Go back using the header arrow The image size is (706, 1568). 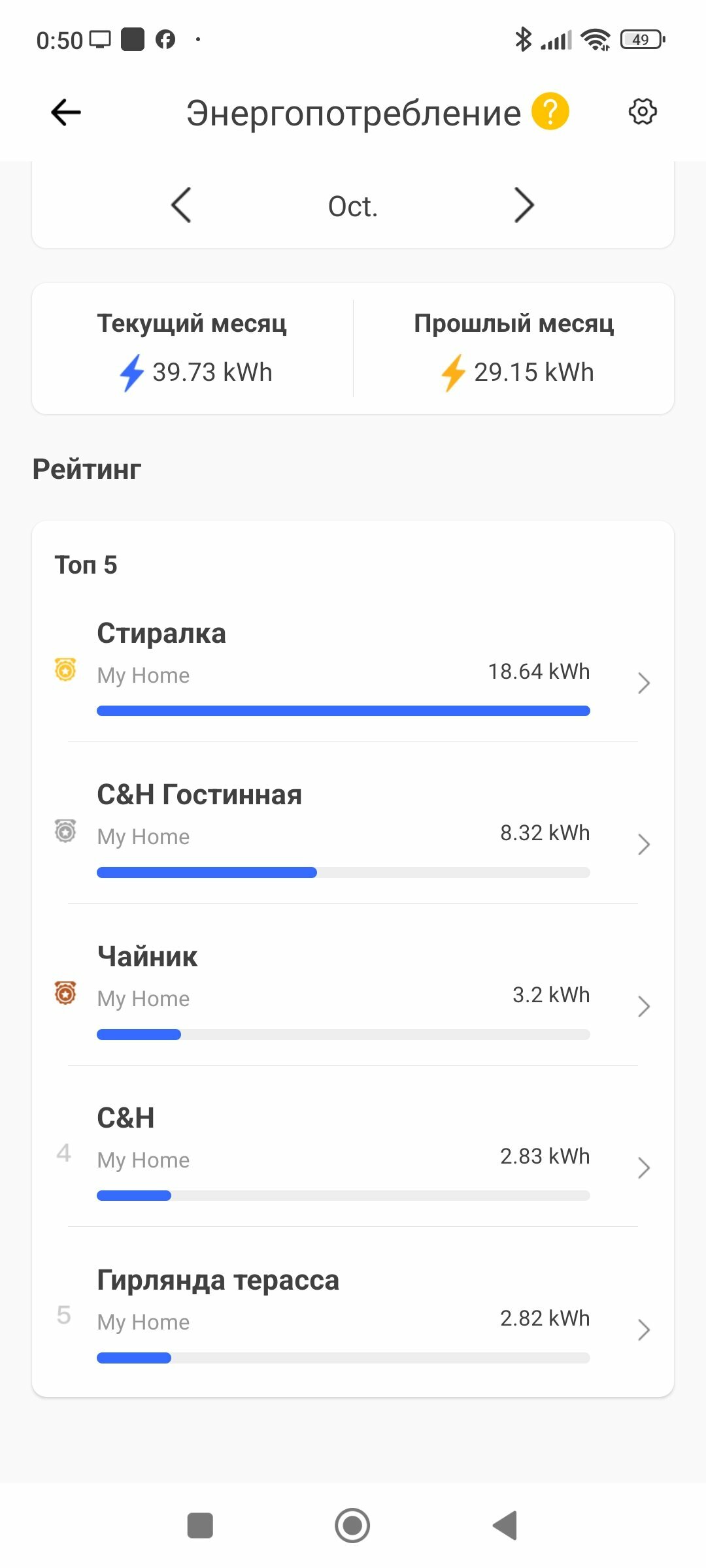[66, 112]
